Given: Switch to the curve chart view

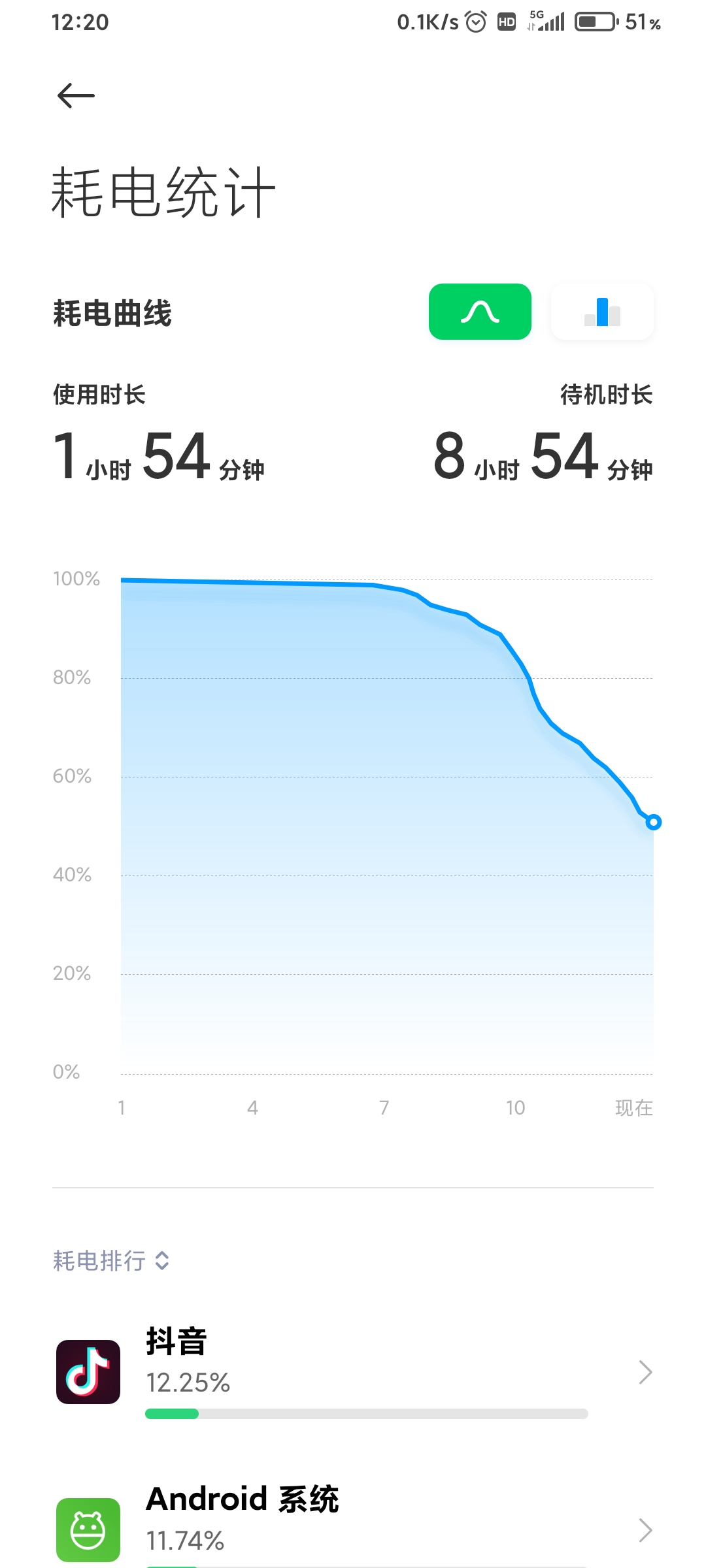Looking at the screenshot, I should coord(480,312).
